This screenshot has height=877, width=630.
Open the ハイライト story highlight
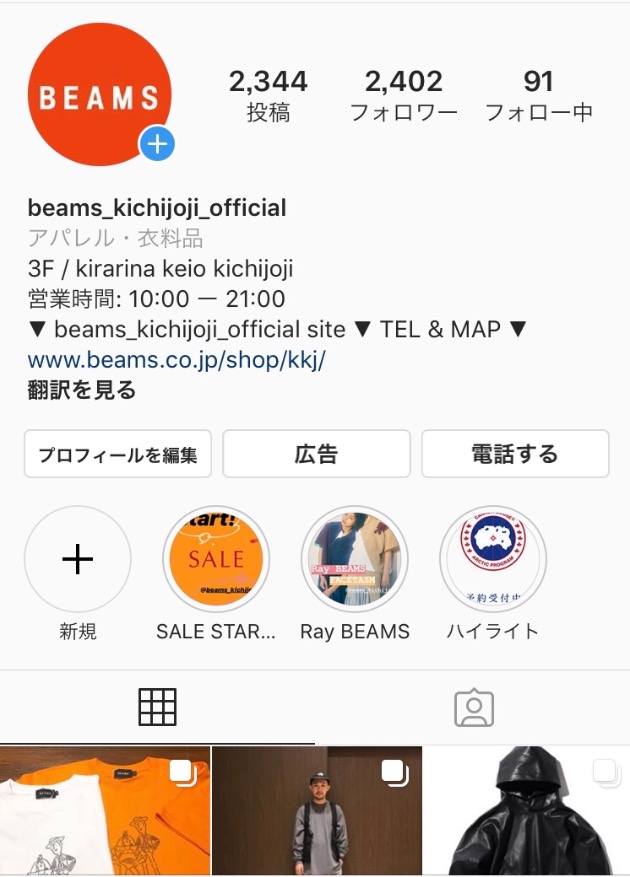point(493,559)
